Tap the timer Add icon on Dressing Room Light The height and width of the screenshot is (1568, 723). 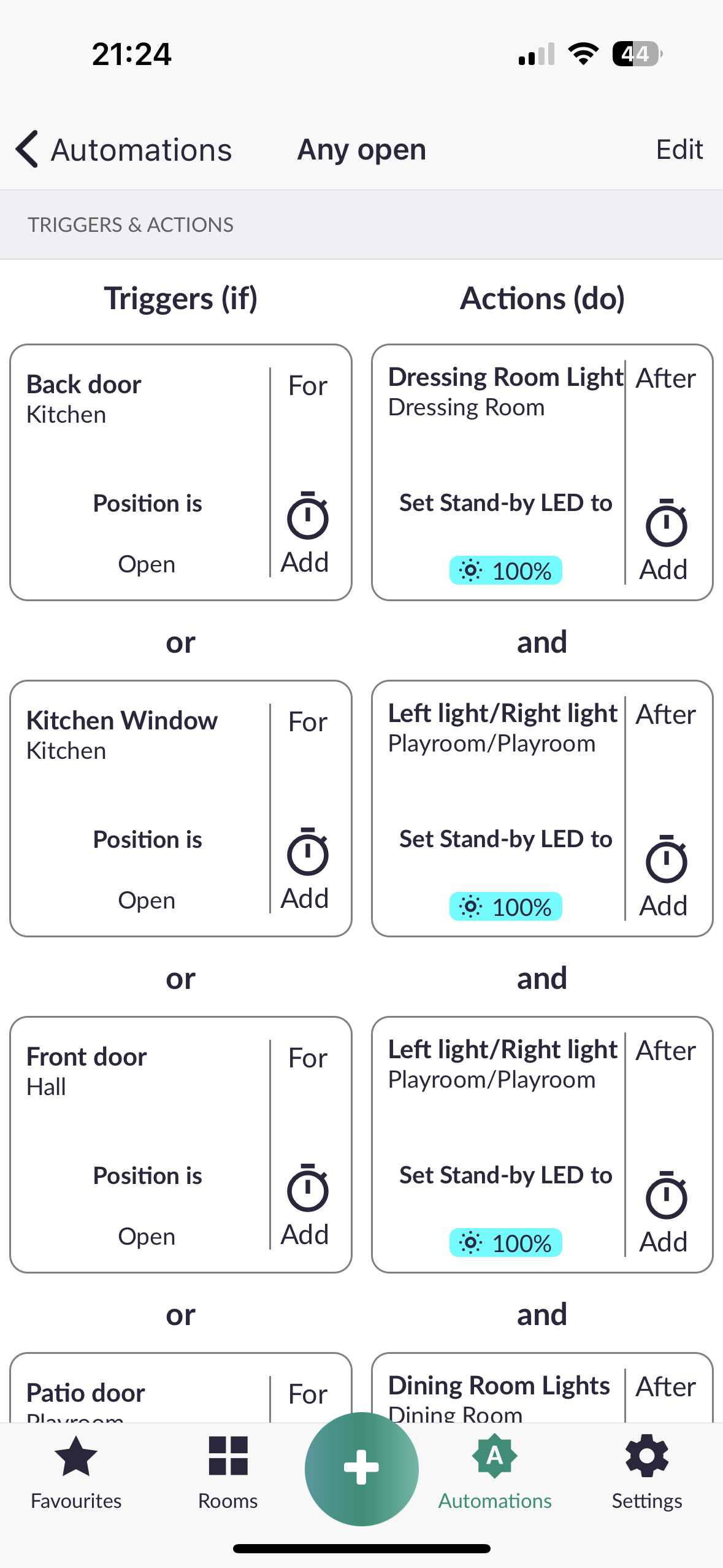click(666, 525)
